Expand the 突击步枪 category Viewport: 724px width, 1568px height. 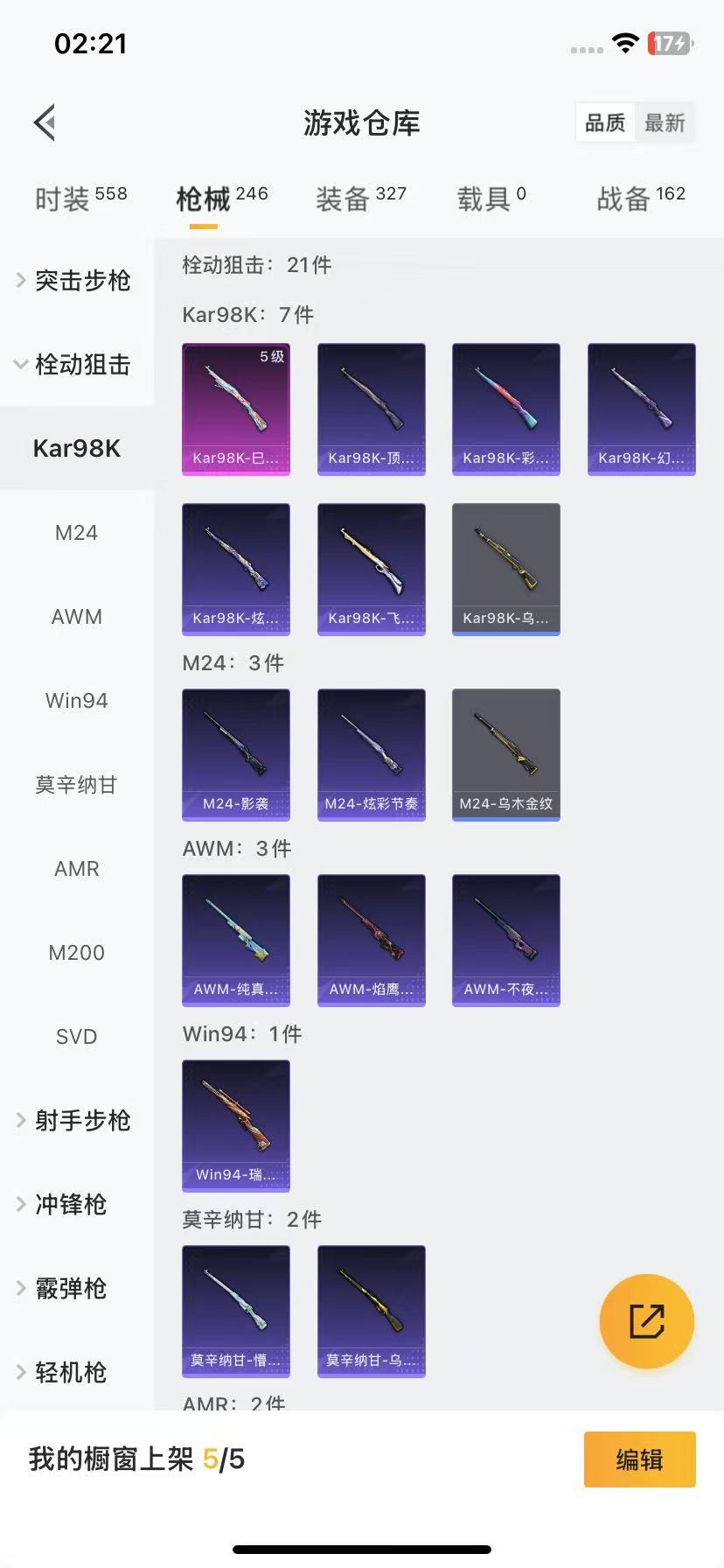(76, 280)
